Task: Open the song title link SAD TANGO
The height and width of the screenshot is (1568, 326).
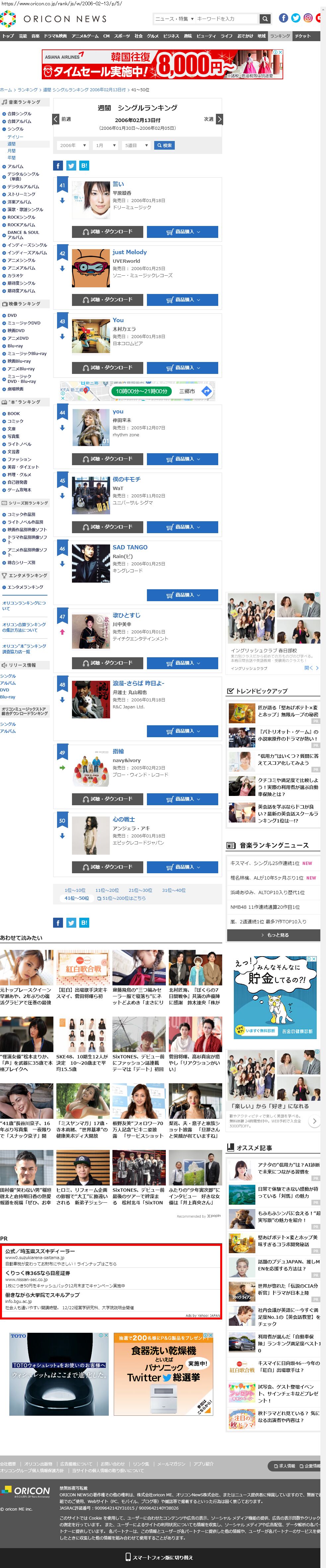Action: click(130, 547)
